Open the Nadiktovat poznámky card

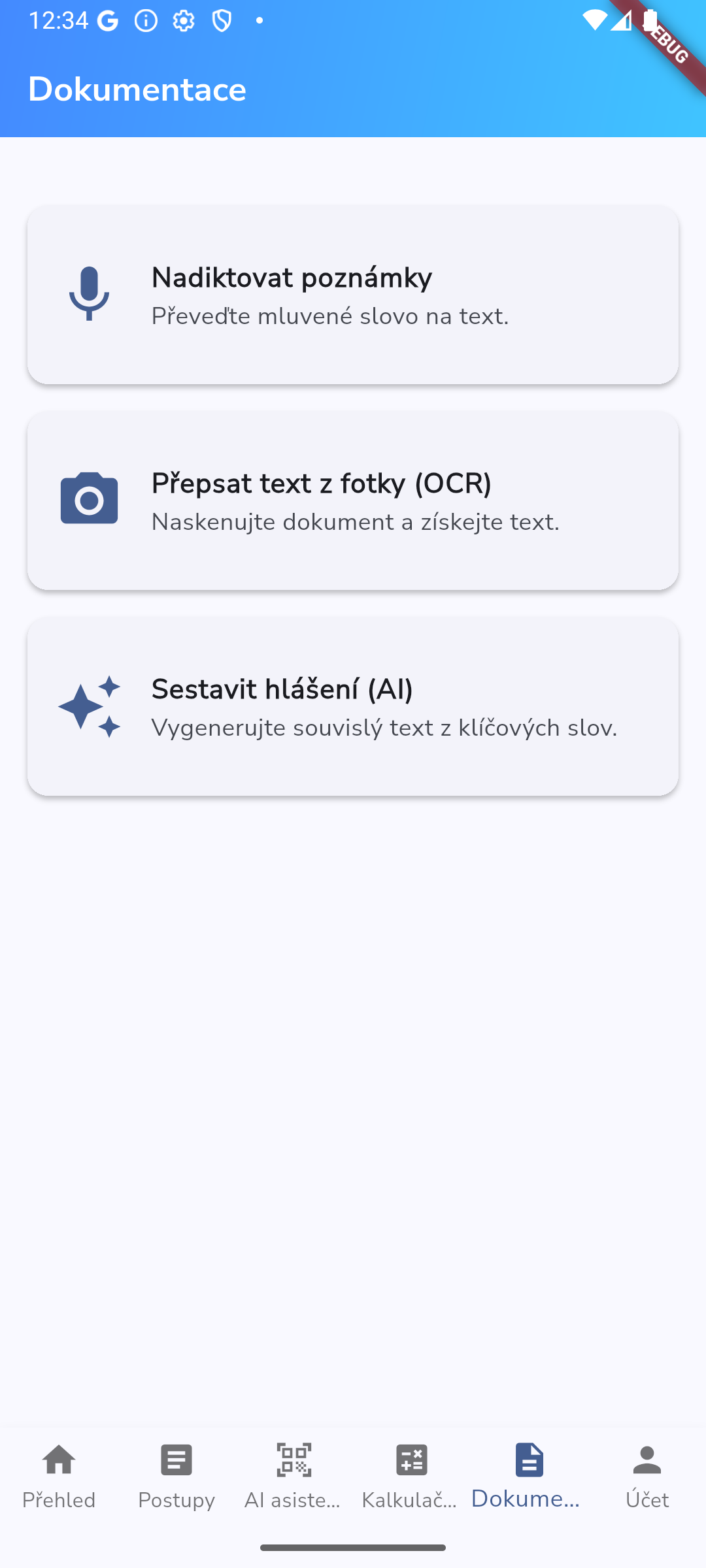coord(353,295)
